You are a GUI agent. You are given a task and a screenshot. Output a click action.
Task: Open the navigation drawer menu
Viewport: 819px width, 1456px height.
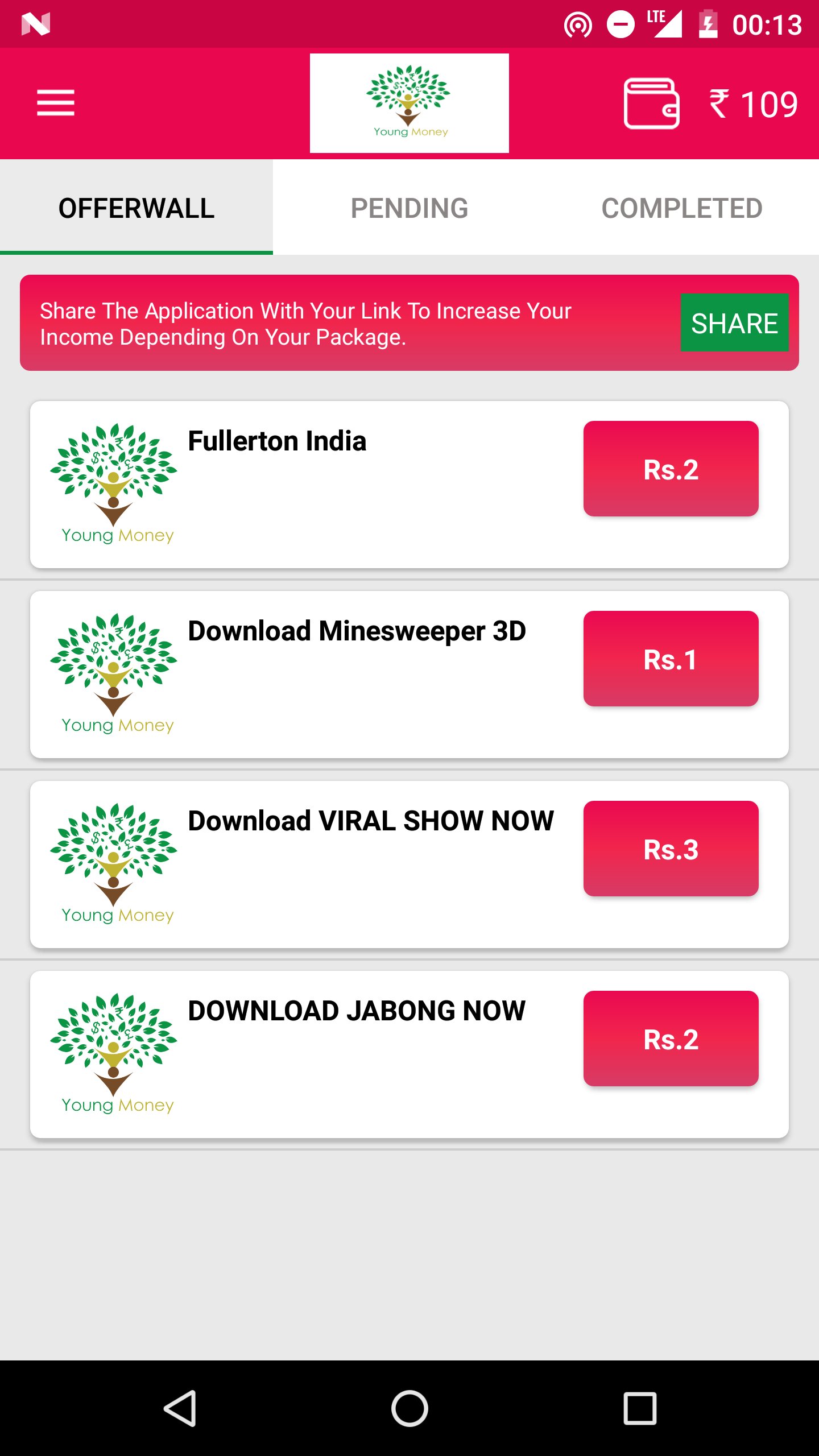(56, 102)
